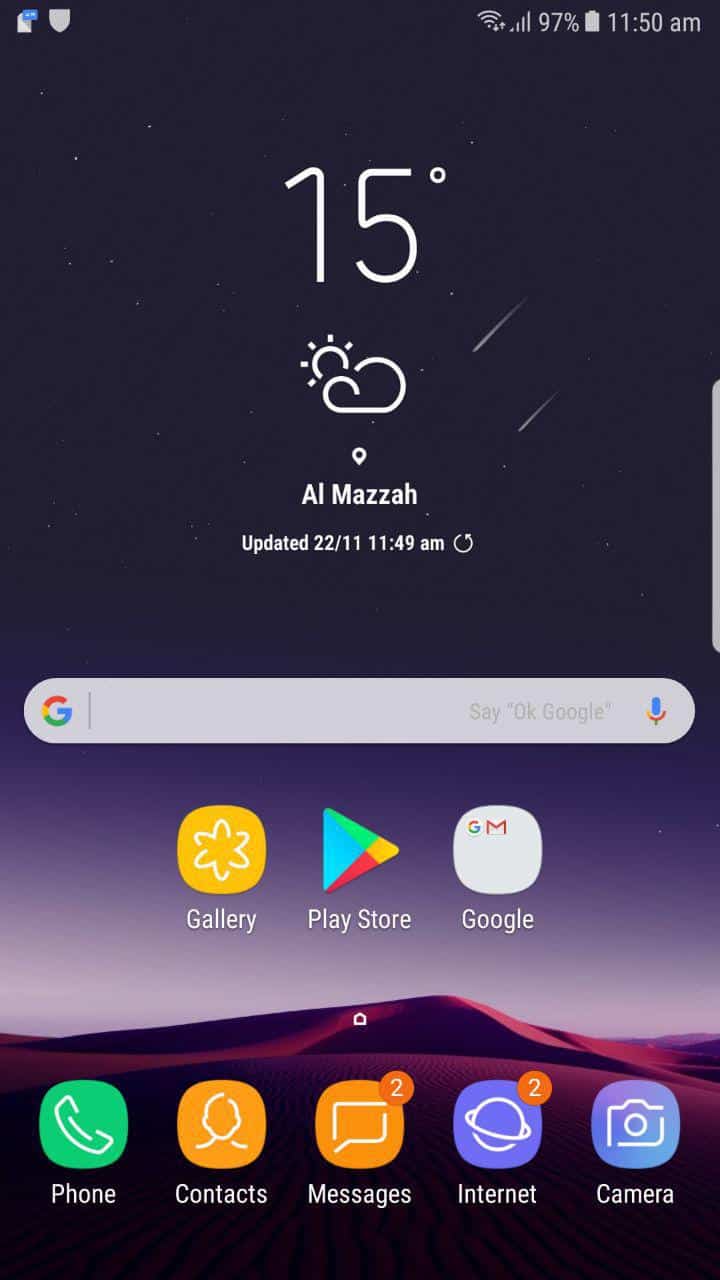
Task: Launch the Play Store
Action: click(x=359, y=850)
